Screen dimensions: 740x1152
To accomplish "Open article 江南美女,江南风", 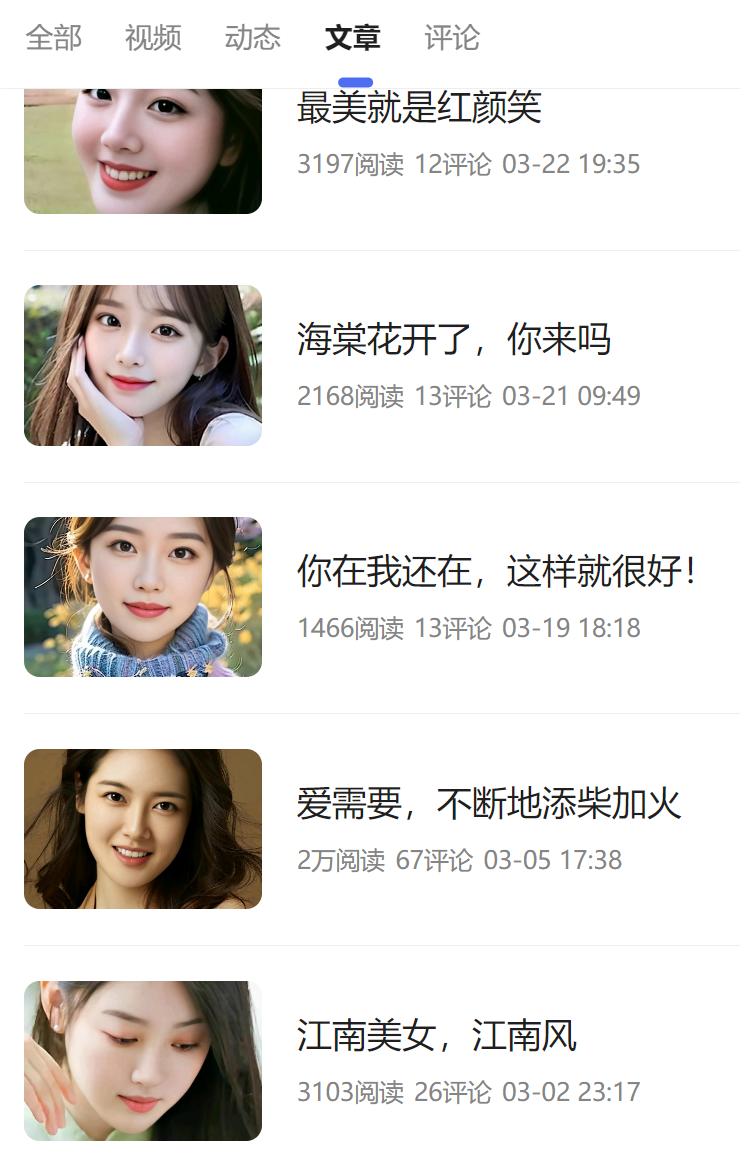I will point(436,1036).
